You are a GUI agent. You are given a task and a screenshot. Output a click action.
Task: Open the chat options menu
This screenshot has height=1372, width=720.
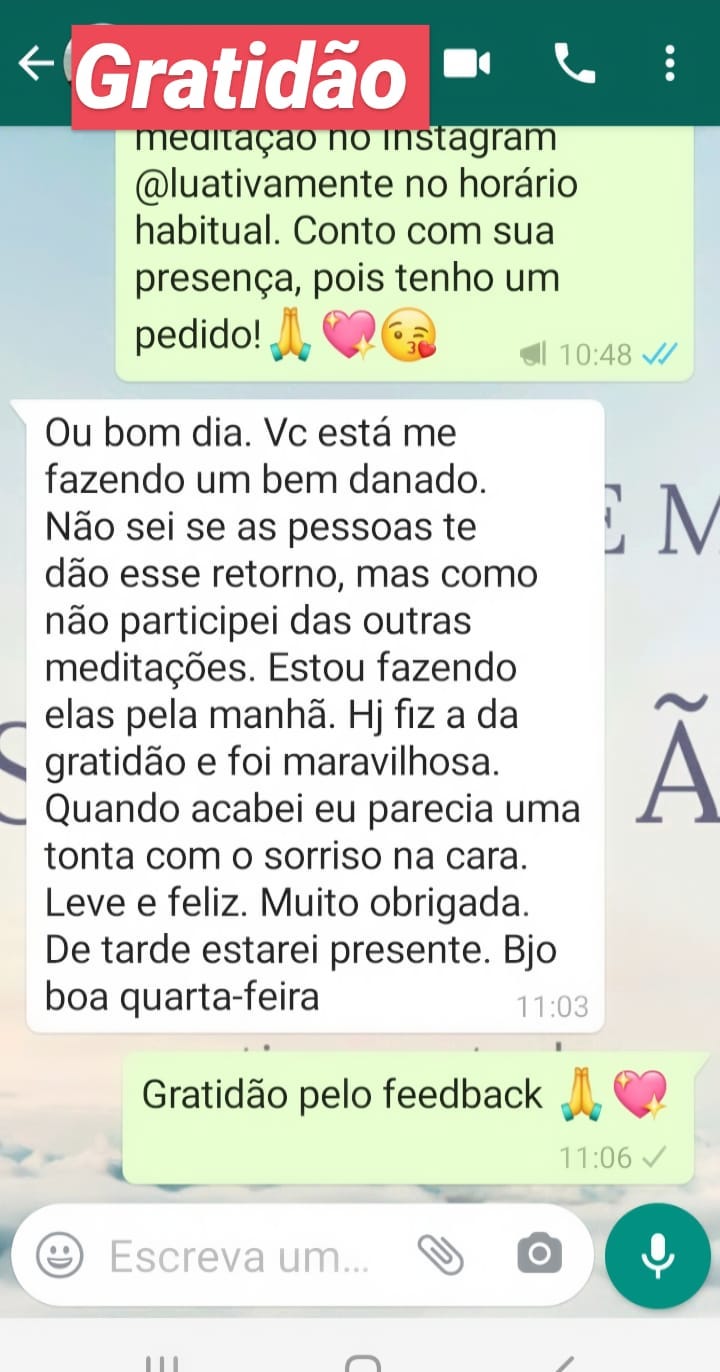click(668, 62)
